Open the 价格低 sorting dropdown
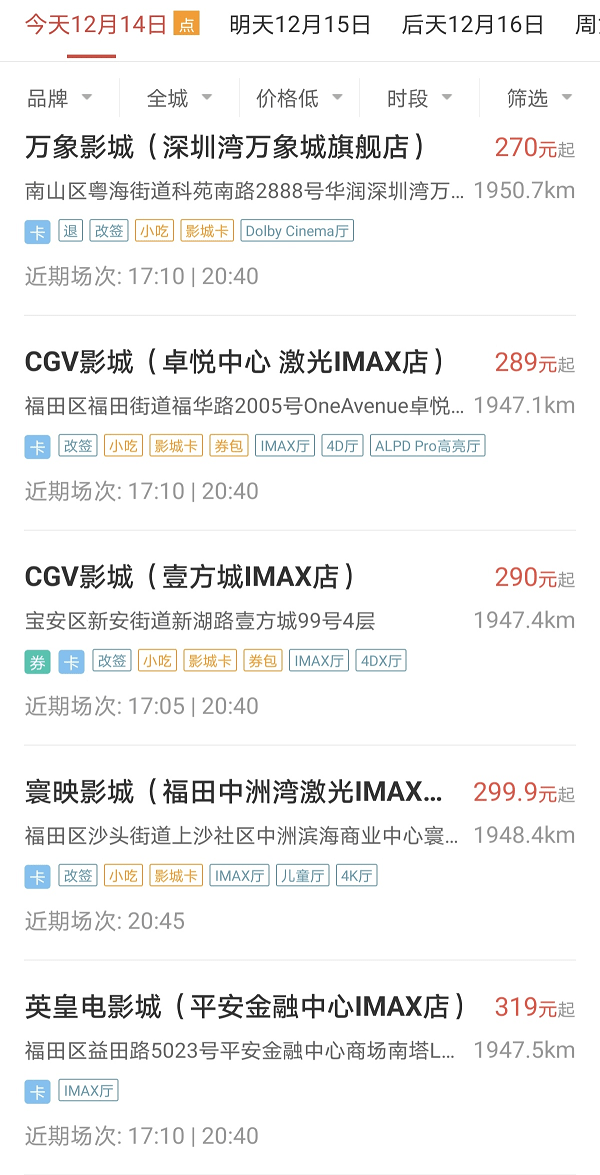600x1175 pixels. pyautogui.click(x=300, y=98)
